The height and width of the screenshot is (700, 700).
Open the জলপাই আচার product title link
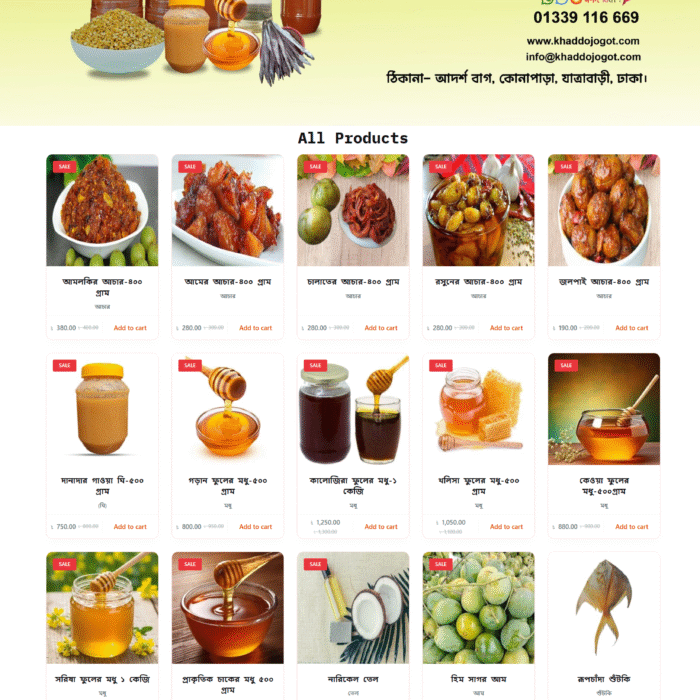point(603,282)
